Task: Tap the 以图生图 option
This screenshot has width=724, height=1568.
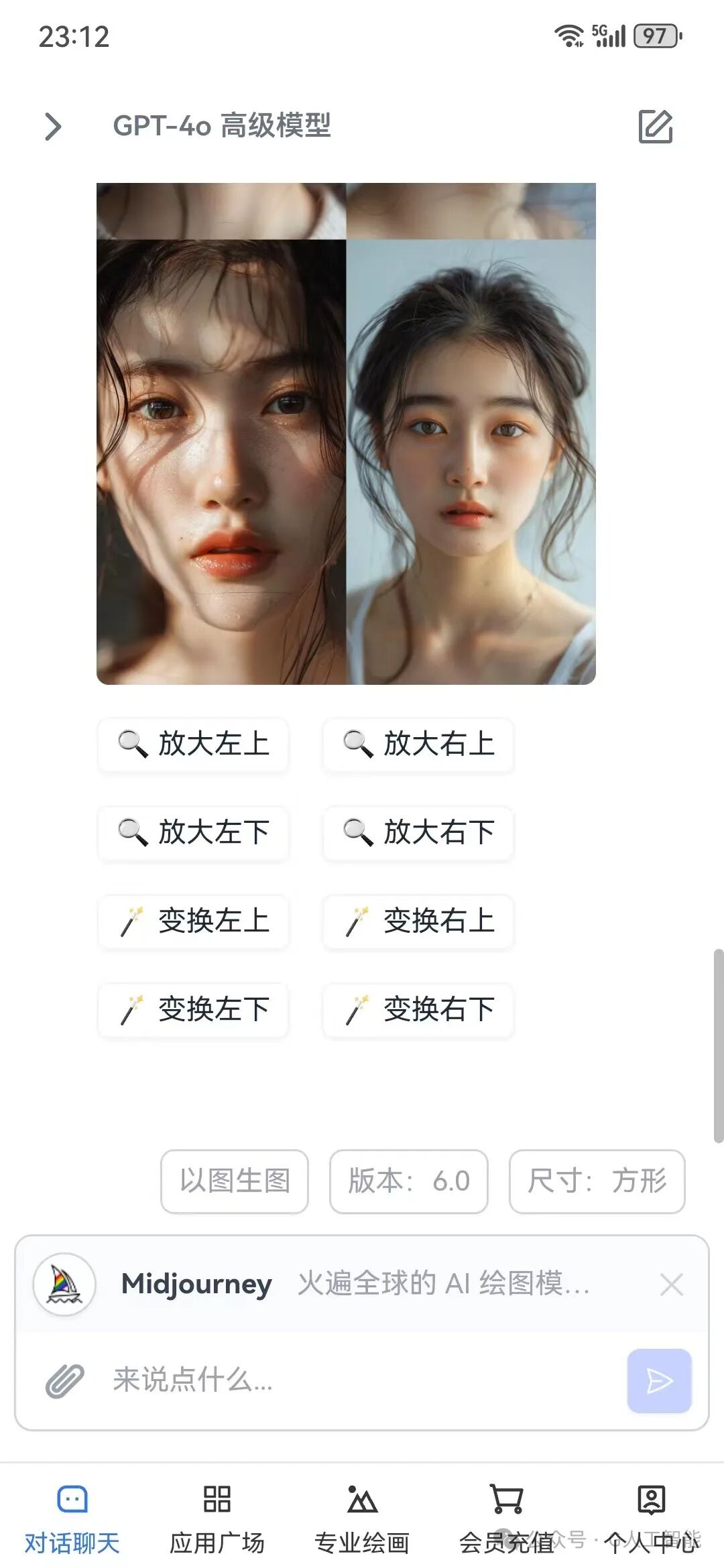Action: pyautogui.click(x=235, y=1181)
